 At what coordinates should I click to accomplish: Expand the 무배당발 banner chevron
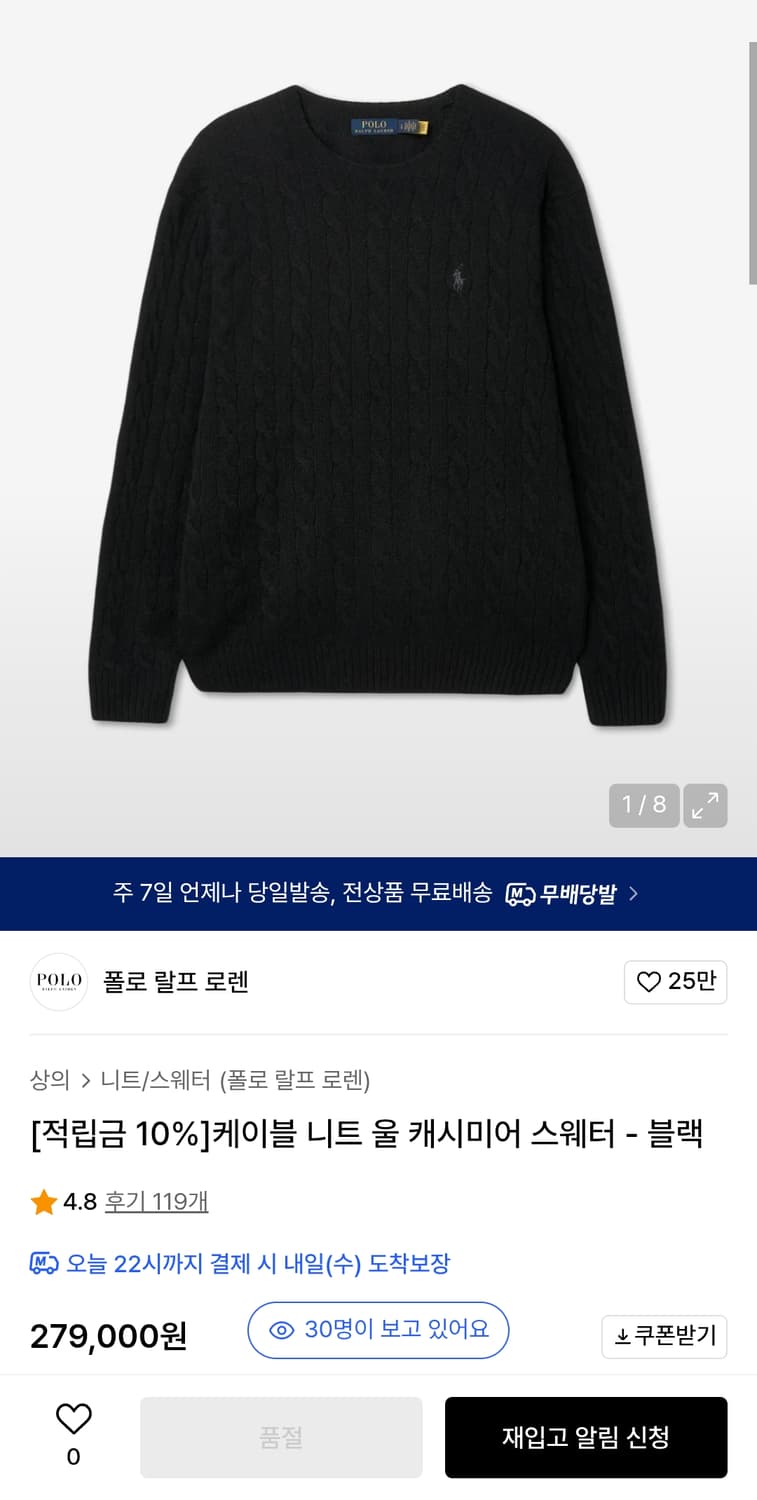(632, 893)
